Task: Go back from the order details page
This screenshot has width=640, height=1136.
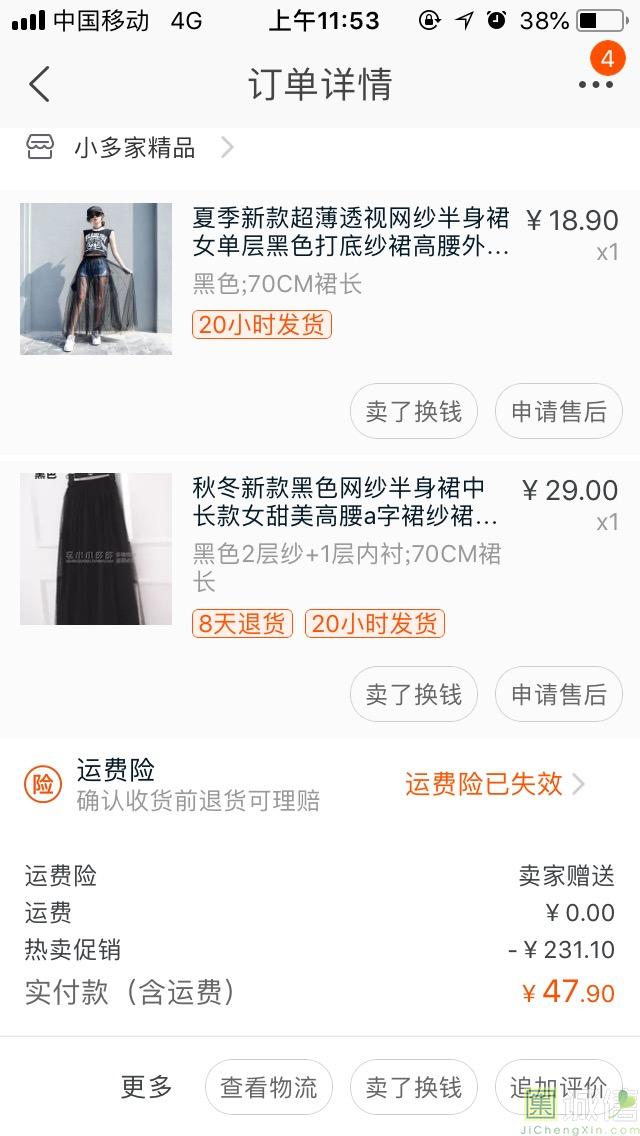Action: [39, 84]
